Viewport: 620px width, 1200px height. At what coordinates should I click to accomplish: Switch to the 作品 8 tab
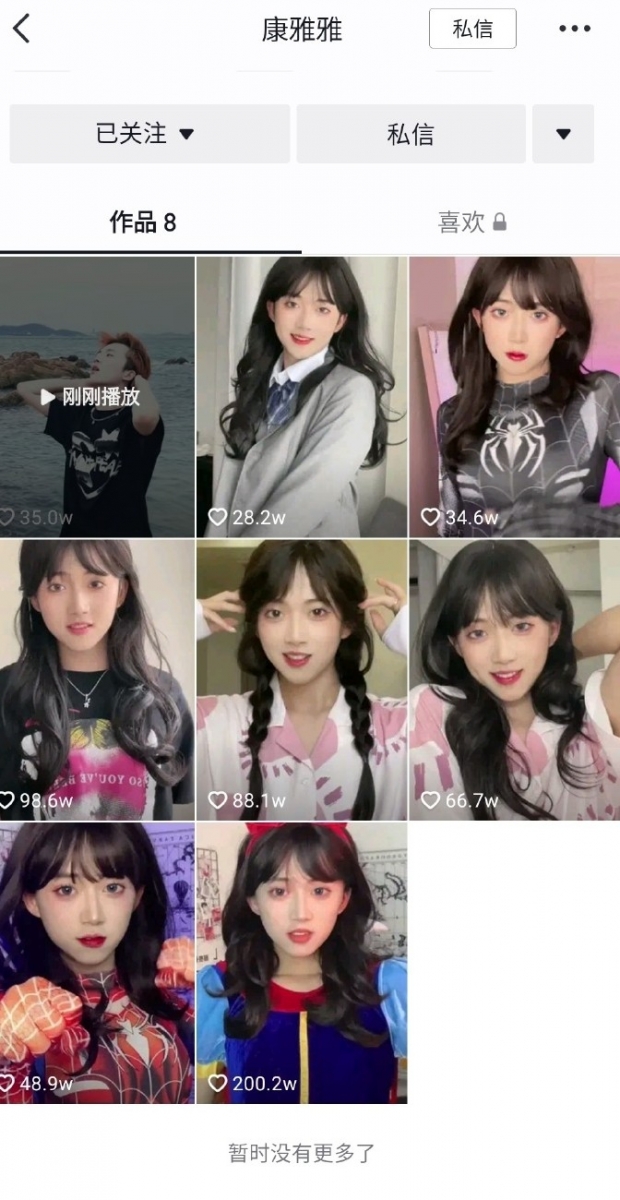pos(143,222)
